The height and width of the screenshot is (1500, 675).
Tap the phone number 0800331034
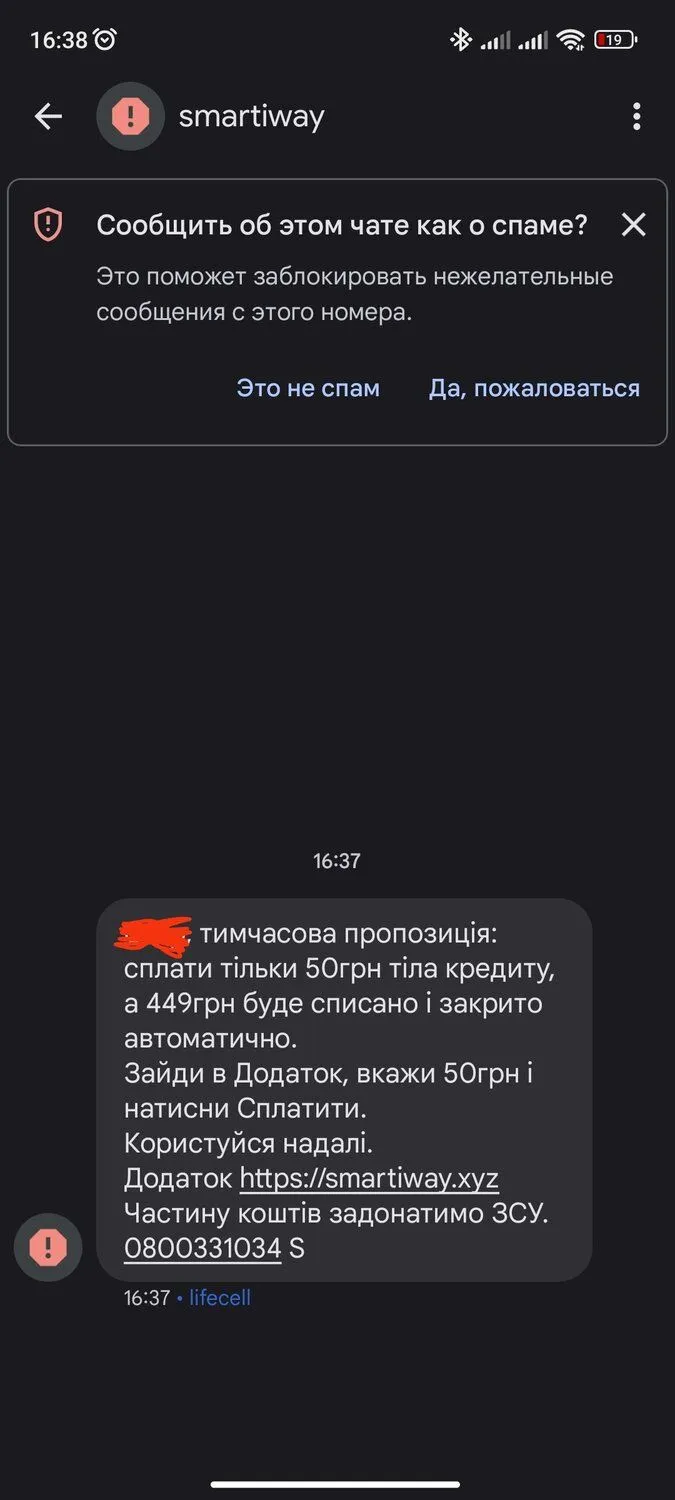[203, 1248]
